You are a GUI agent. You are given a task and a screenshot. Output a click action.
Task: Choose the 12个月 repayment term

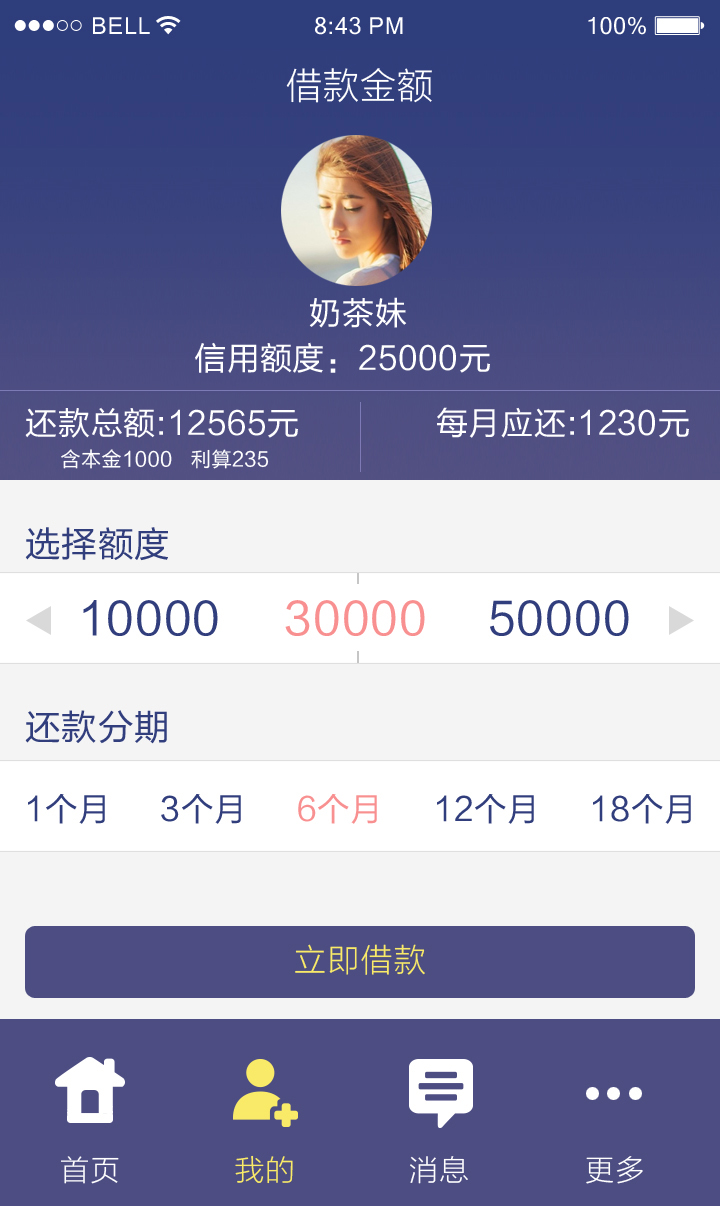(486, 808)
